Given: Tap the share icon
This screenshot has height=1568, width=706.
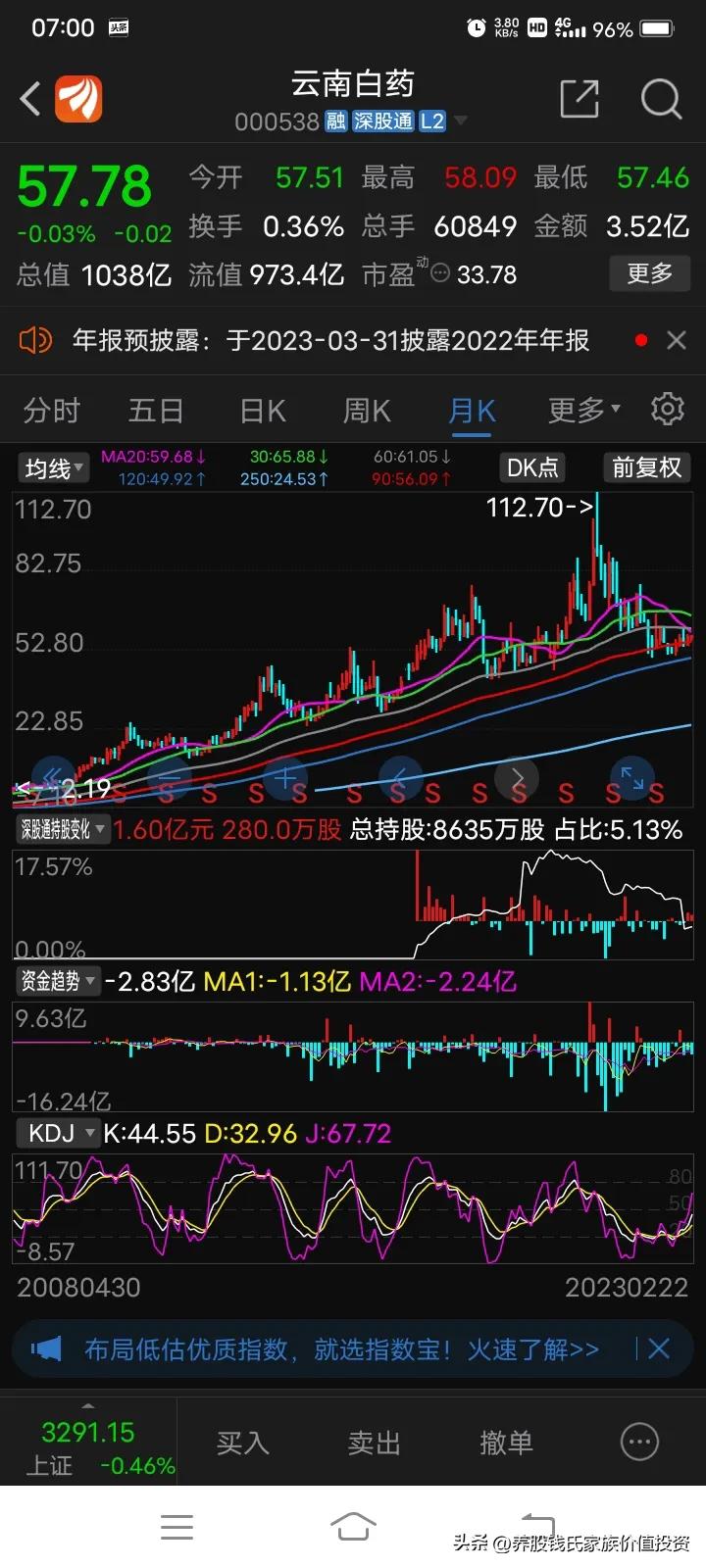Looking at the screenshot, I should pyautogui.click(x=580, y=98).
